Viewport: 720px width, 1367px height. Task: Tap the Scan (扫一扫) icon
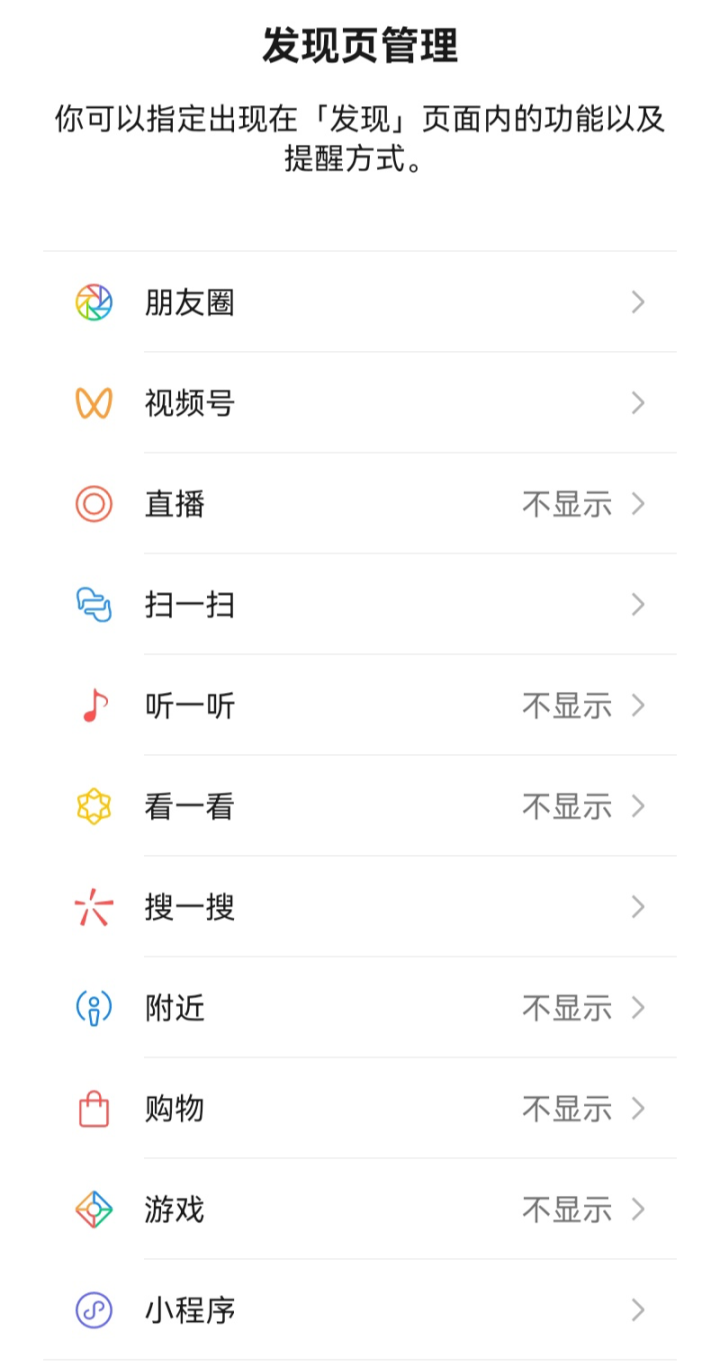[93, 605]
